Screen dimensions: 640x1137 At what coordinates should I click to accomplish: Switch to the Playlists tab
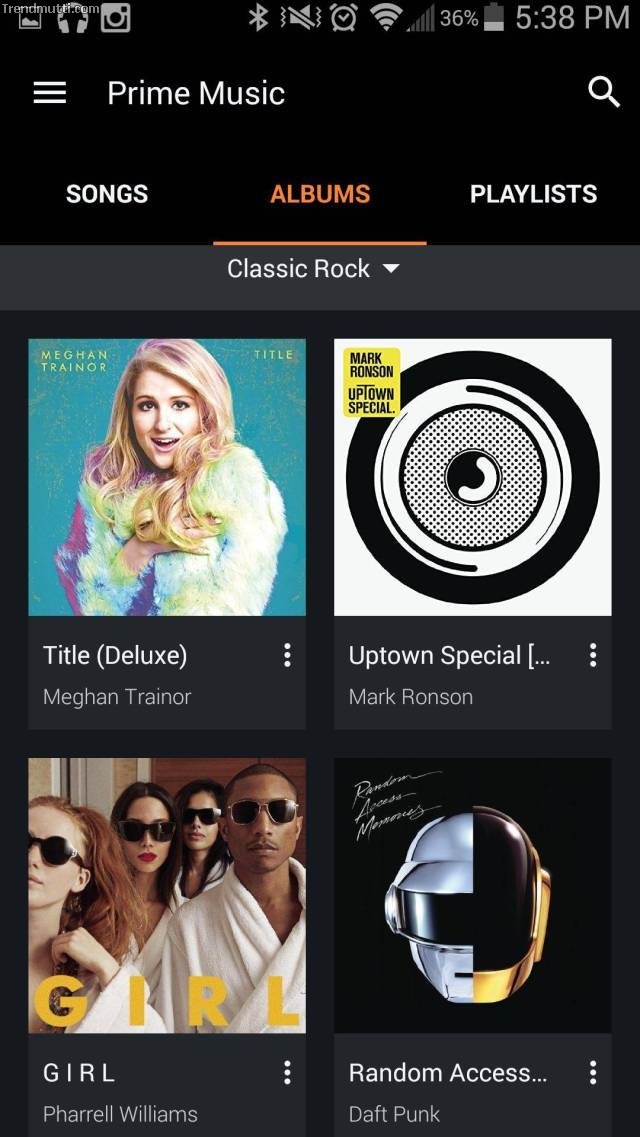(533, 194)
